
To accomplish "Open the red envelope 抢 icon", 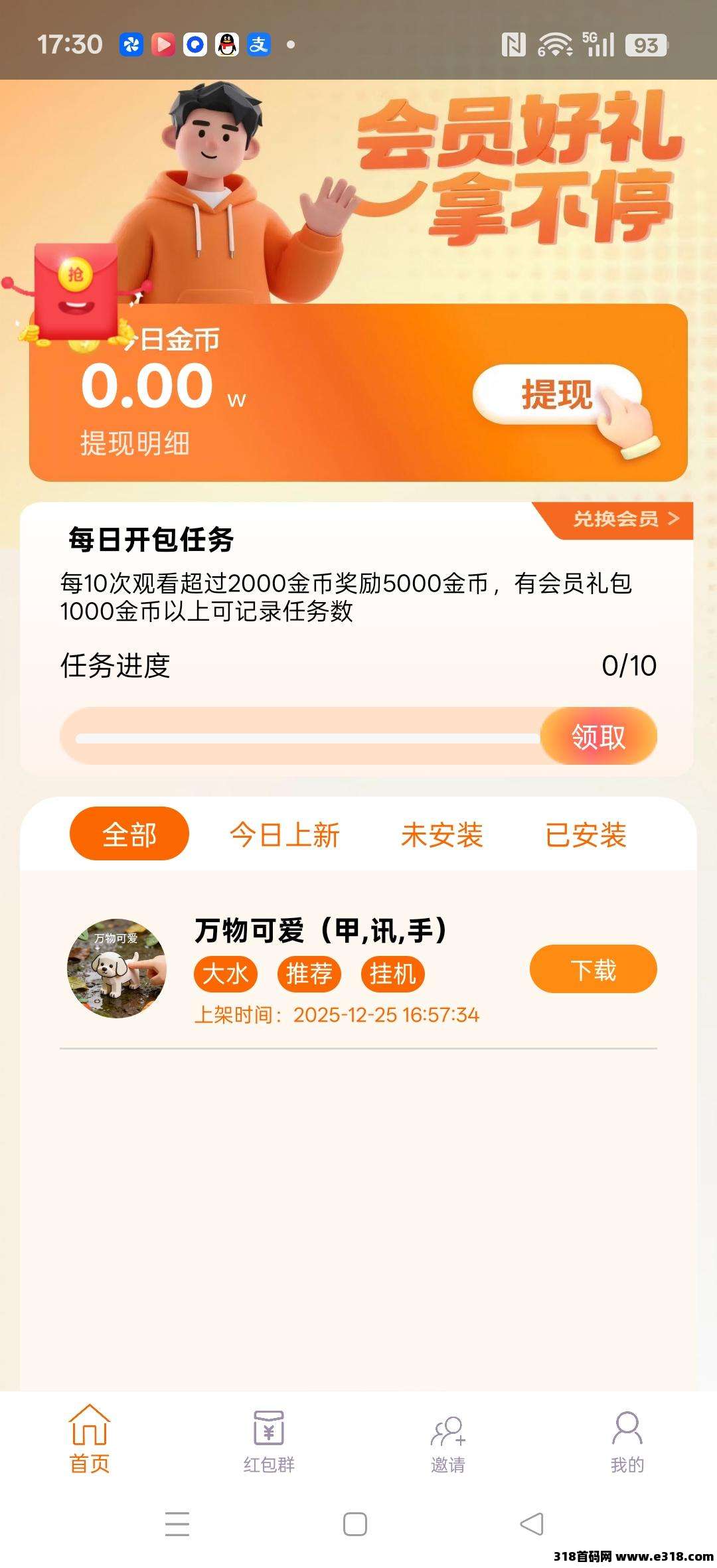I will point(75,292).
